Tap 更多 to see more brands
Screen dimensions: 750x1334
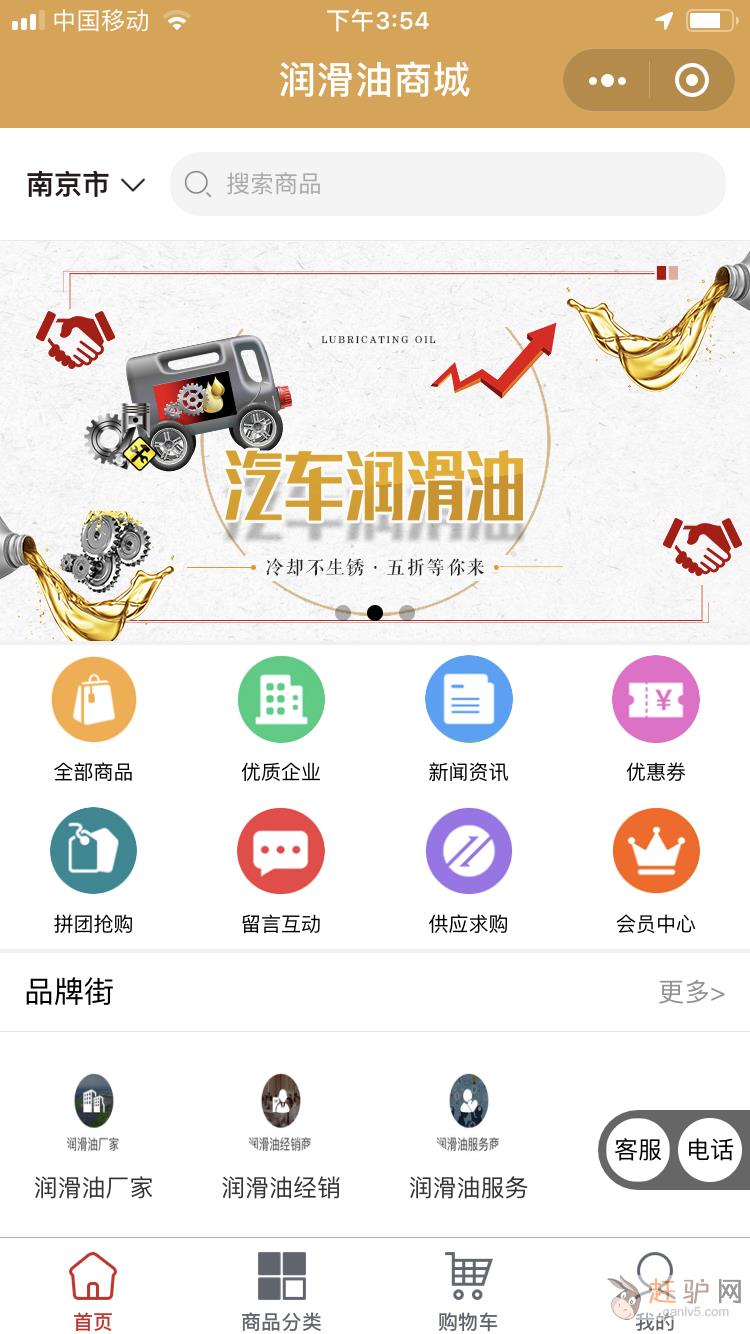(691, 992)
